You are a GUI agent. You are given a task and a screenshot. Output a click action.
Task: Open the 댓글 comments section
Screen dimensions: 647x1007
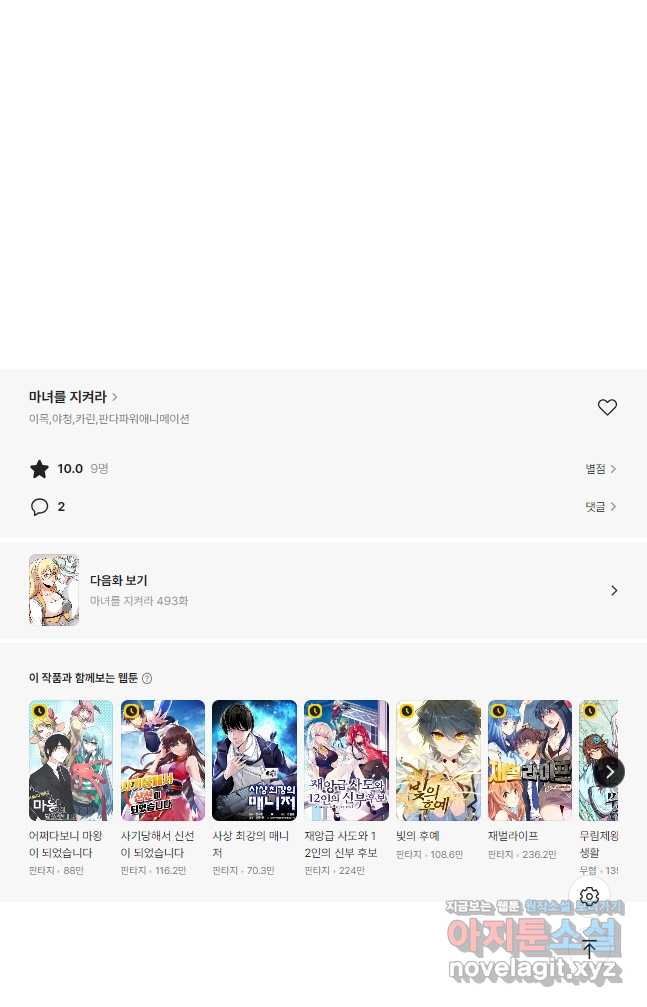tap(600, 506)
